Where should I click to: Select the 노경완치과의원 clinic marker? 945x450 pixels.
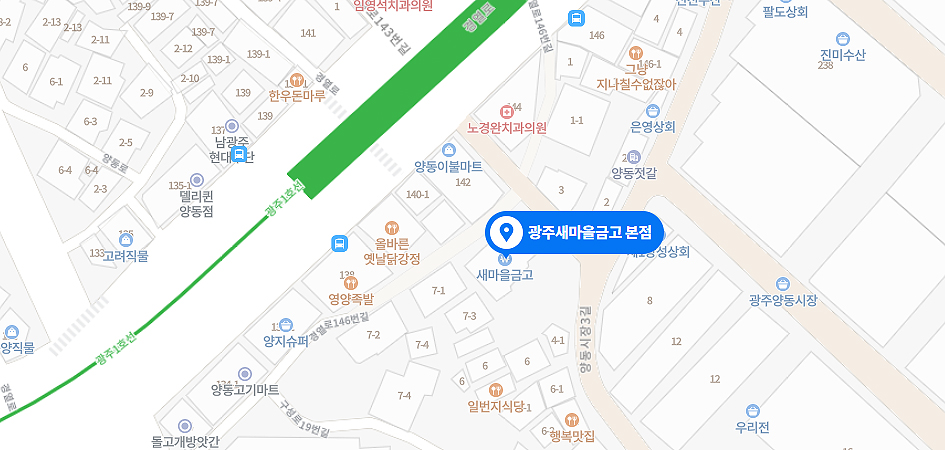coord(507,111)
